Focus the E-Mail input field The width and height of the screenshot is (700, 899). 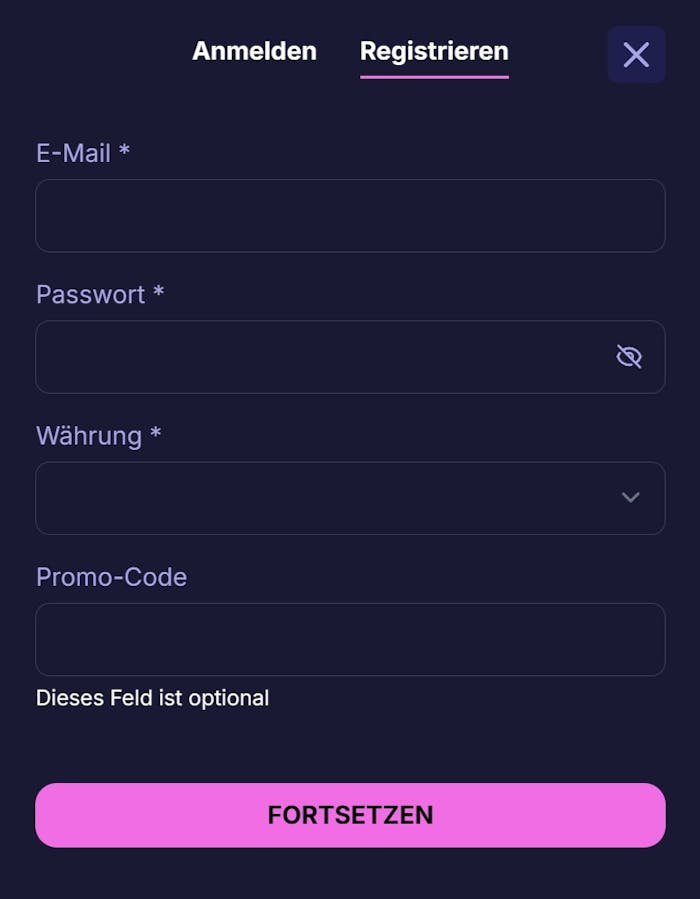(350, 216)
